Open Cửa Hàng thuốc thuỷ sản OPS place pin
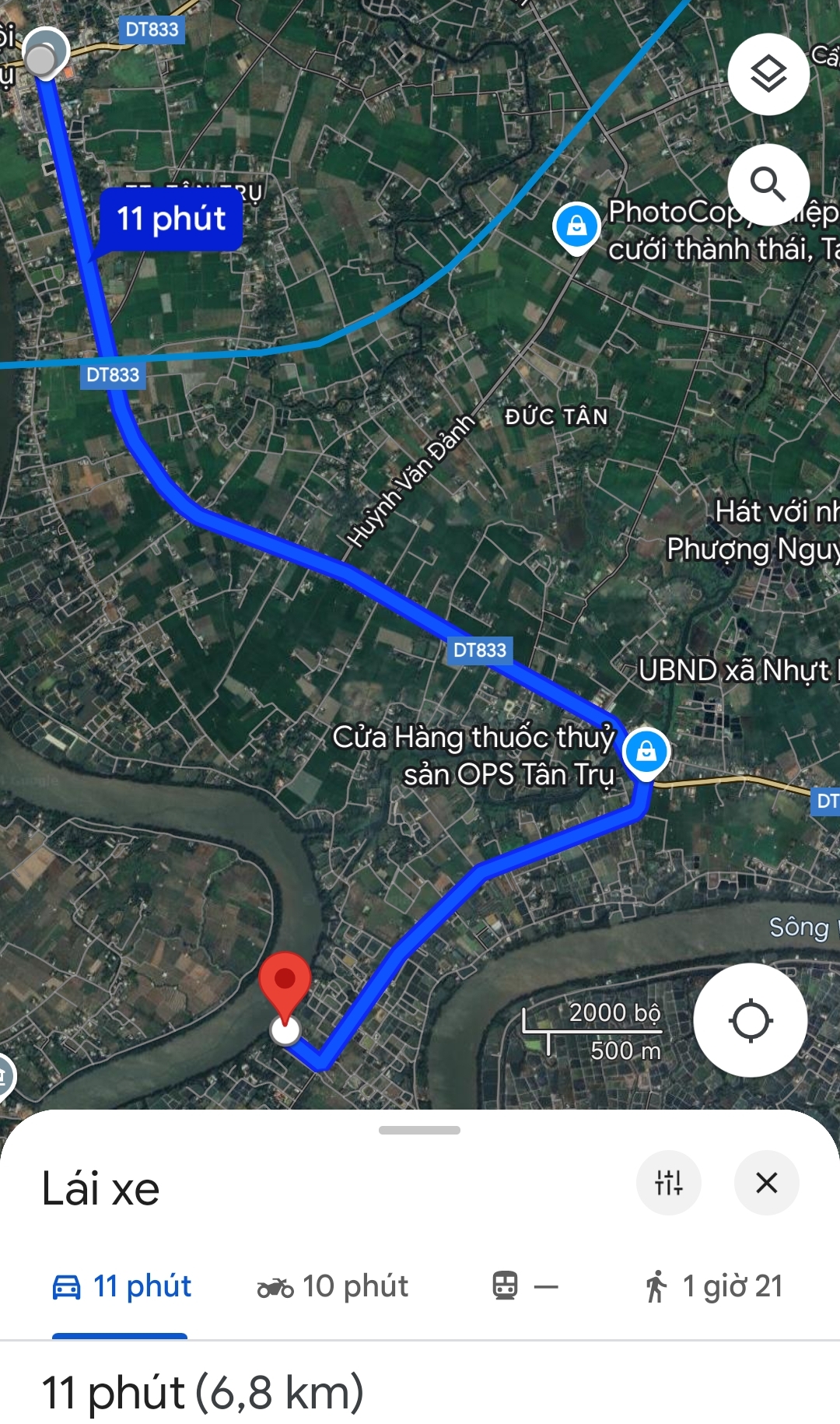The image size is (840, 1424). click(646, 752)
